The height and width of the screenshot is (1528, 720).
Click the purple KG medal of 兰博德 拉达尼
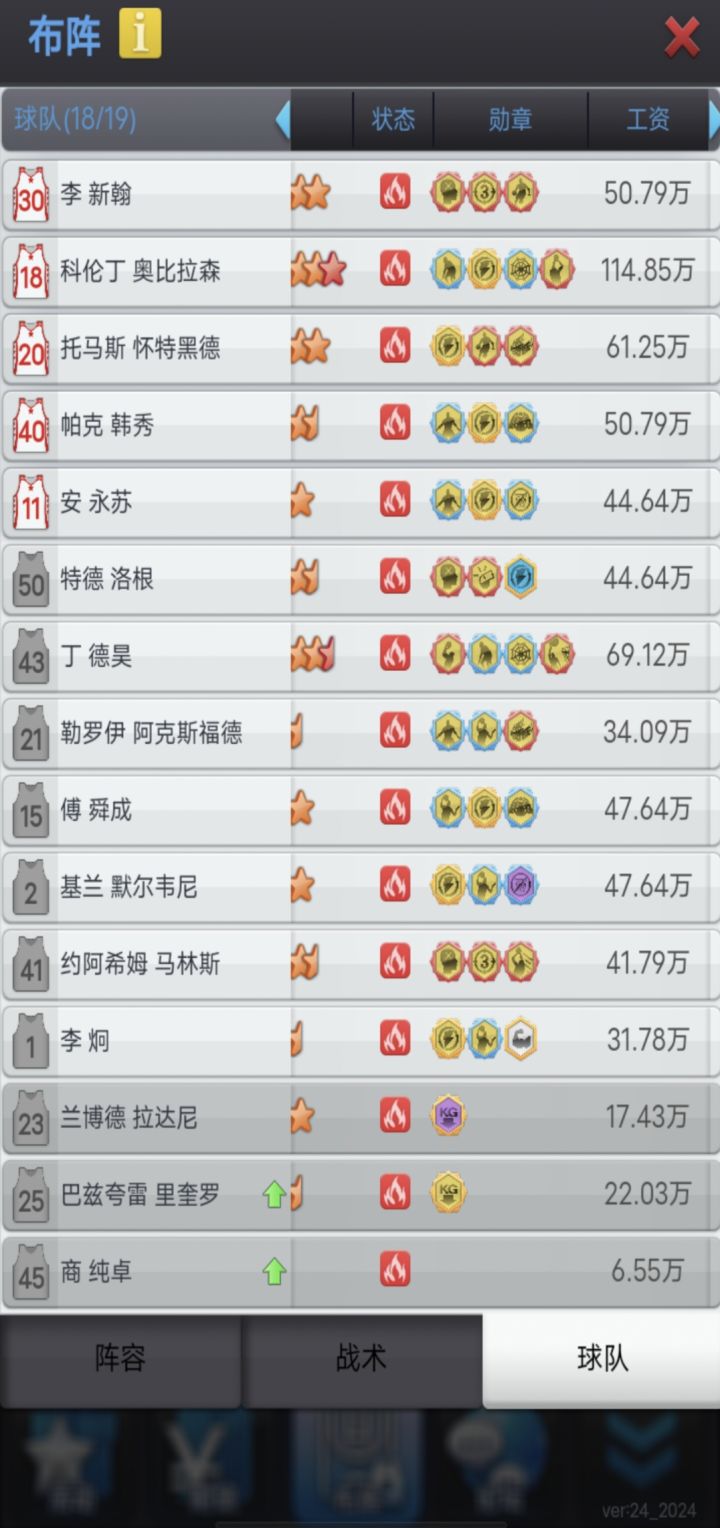tap(450, 1117)
